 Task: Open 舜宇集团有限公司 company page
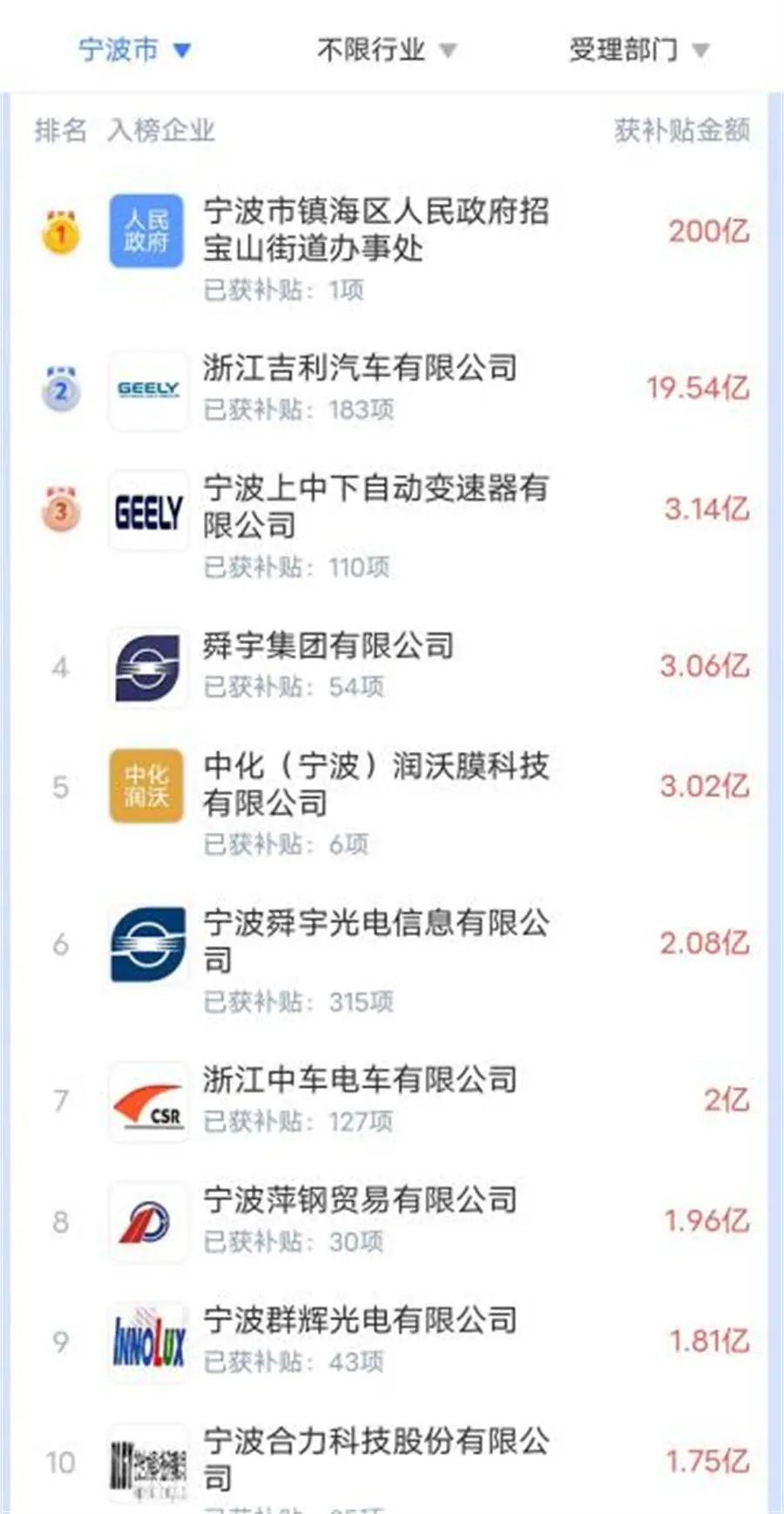click(328, 647)
